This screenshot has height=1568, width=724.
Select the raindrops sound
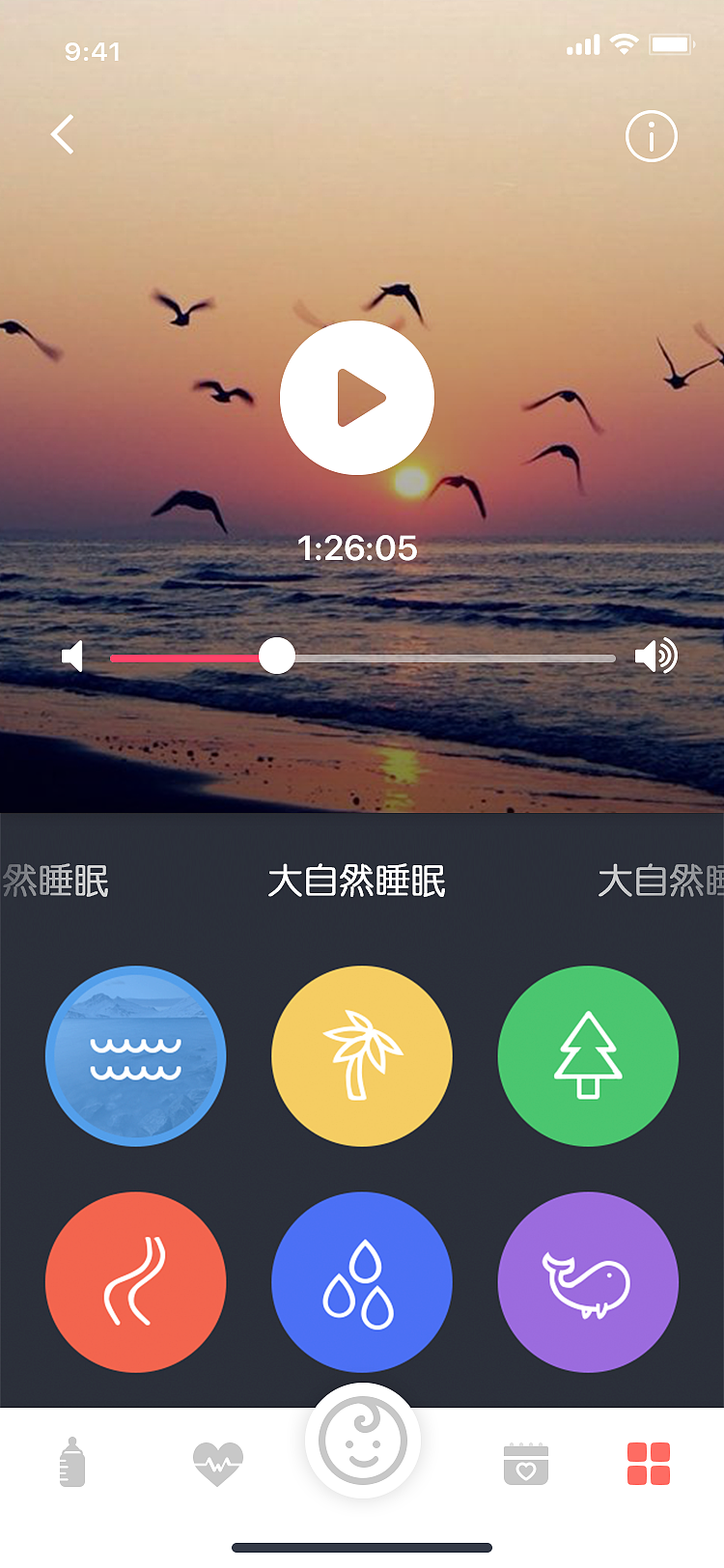coord(361,1281)
